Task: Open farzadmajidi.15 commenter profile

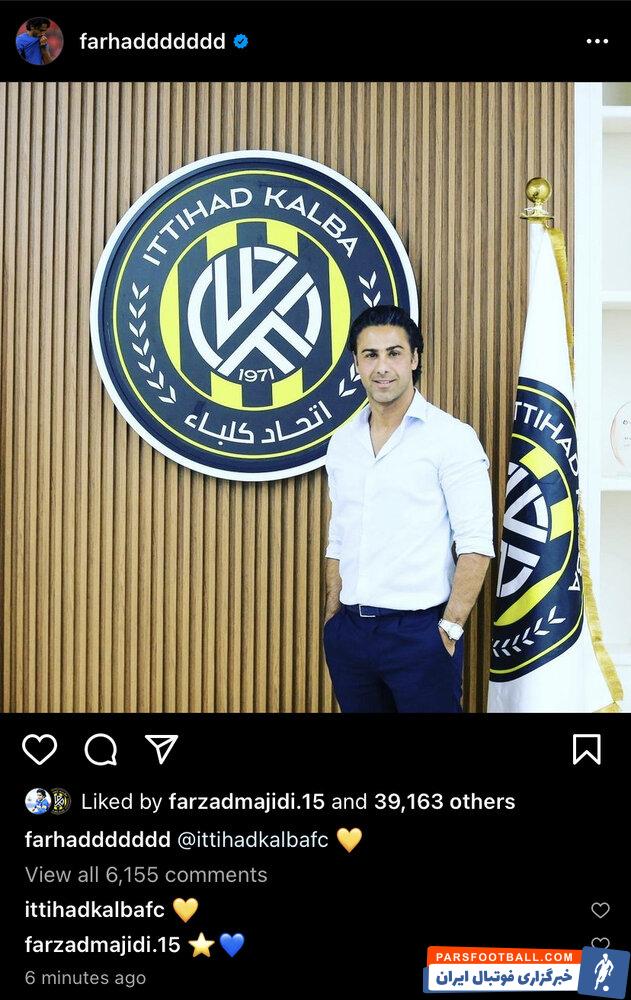Action: (102, 944)
